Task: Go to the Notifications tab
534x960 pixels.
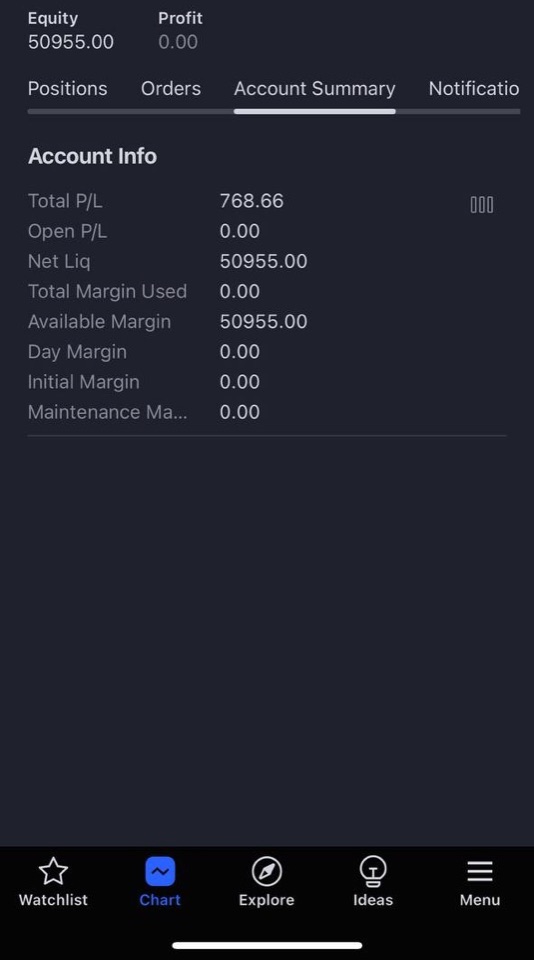Action: point(474,89)
